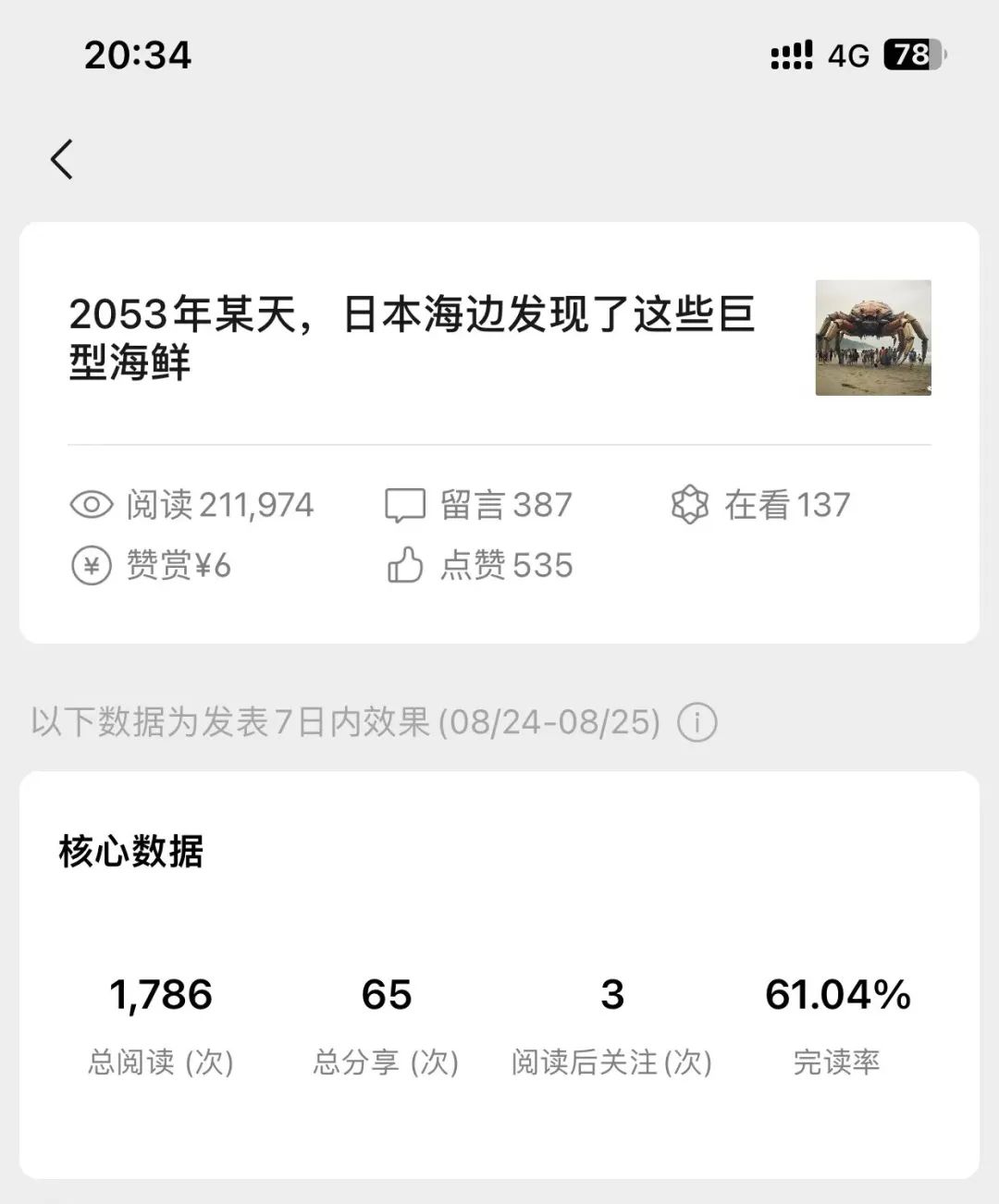Click the cellular signal bars icon
The image size is (999, 1204).
pos(789,55)
